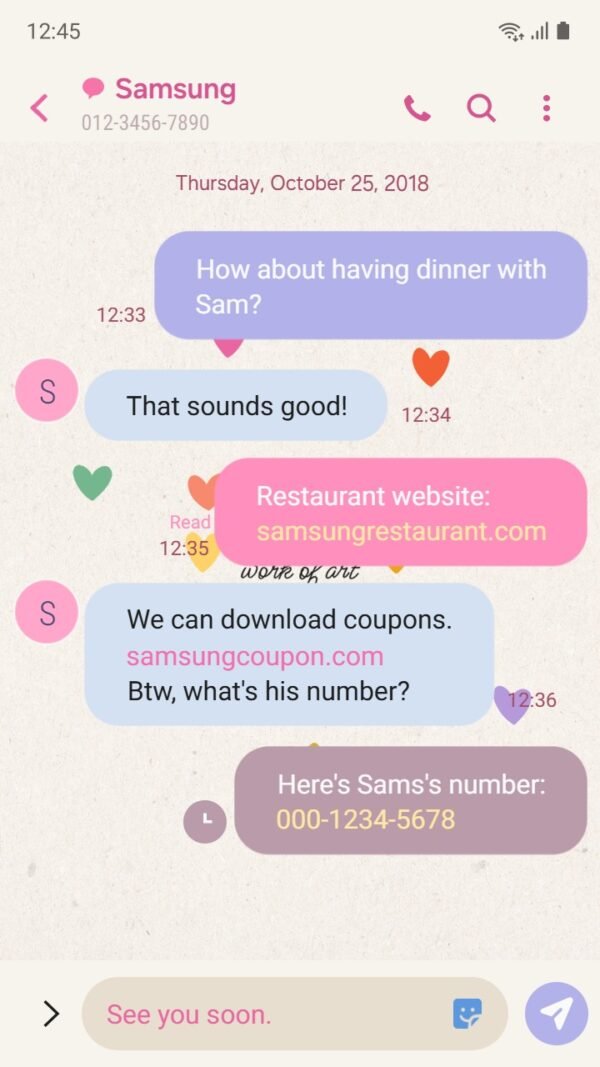Open the sticker picker
The width and height of the screenshot is (600, 1067).
pyautogui.click(x=467, y=1014)
